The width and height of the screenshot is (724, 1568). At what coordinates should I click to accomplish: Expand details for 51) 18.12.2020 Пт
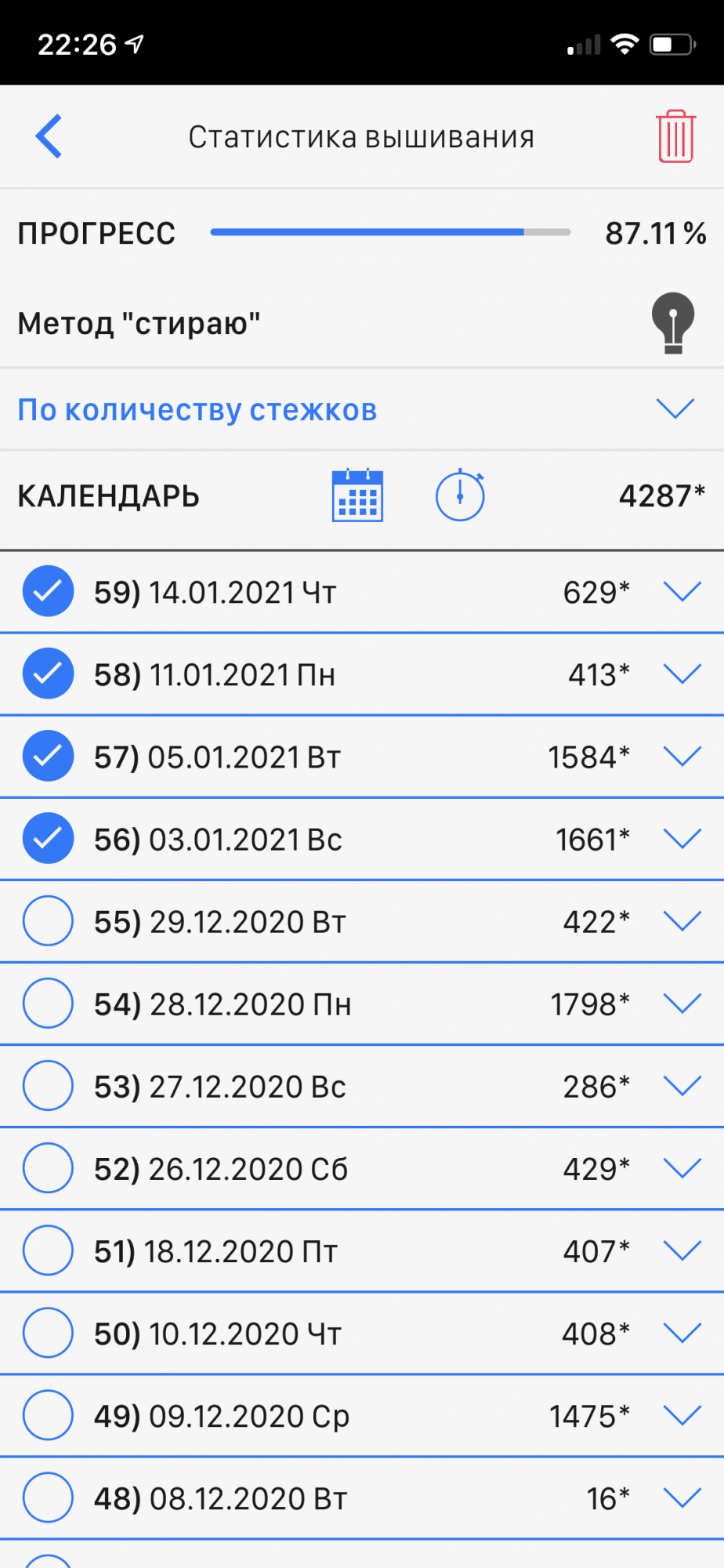click(682, 1250)
